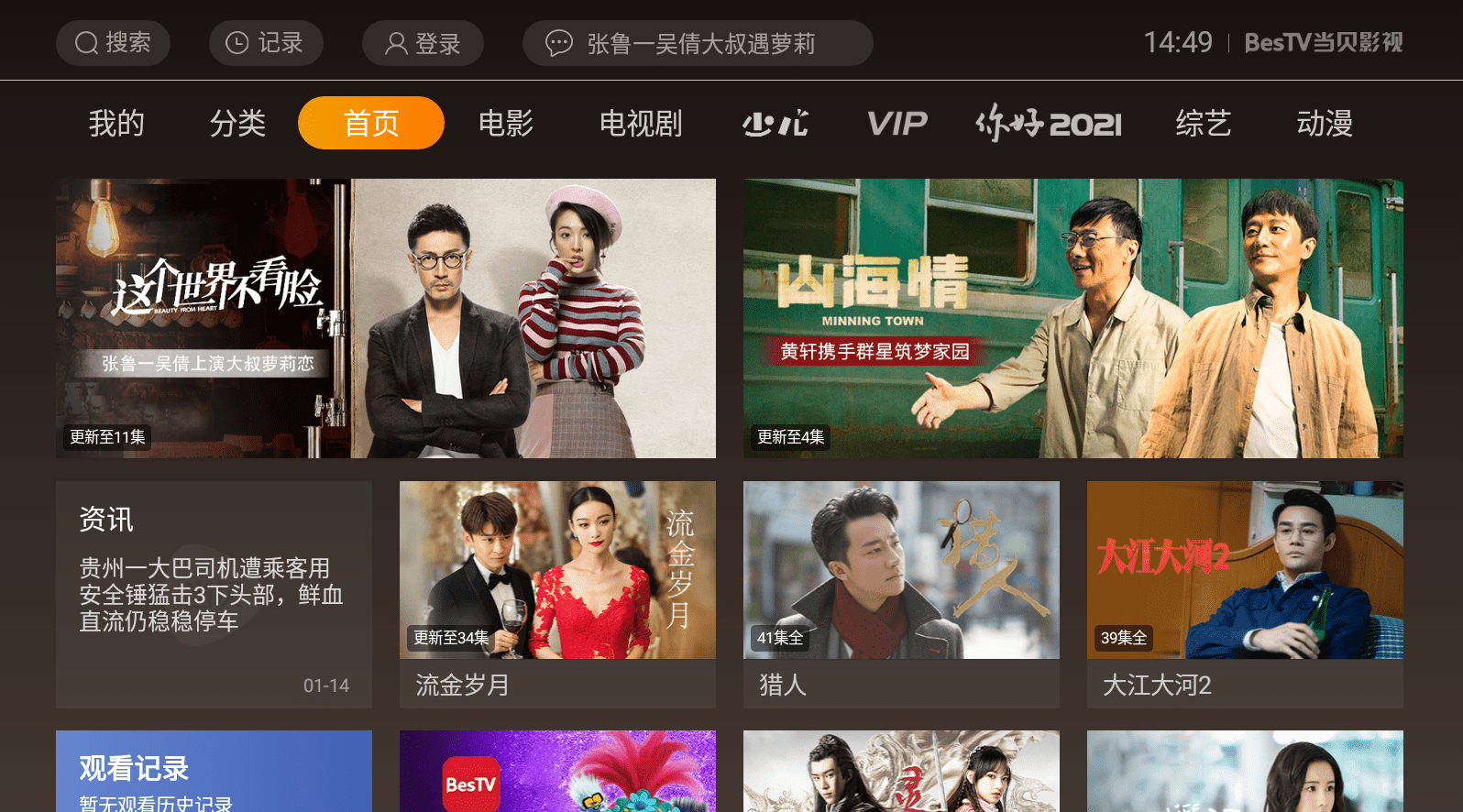The height and width of the screenshot is (812, 1463).
Task: Open the 这个世界不看脸 featured banner
Action: [385, 318]
